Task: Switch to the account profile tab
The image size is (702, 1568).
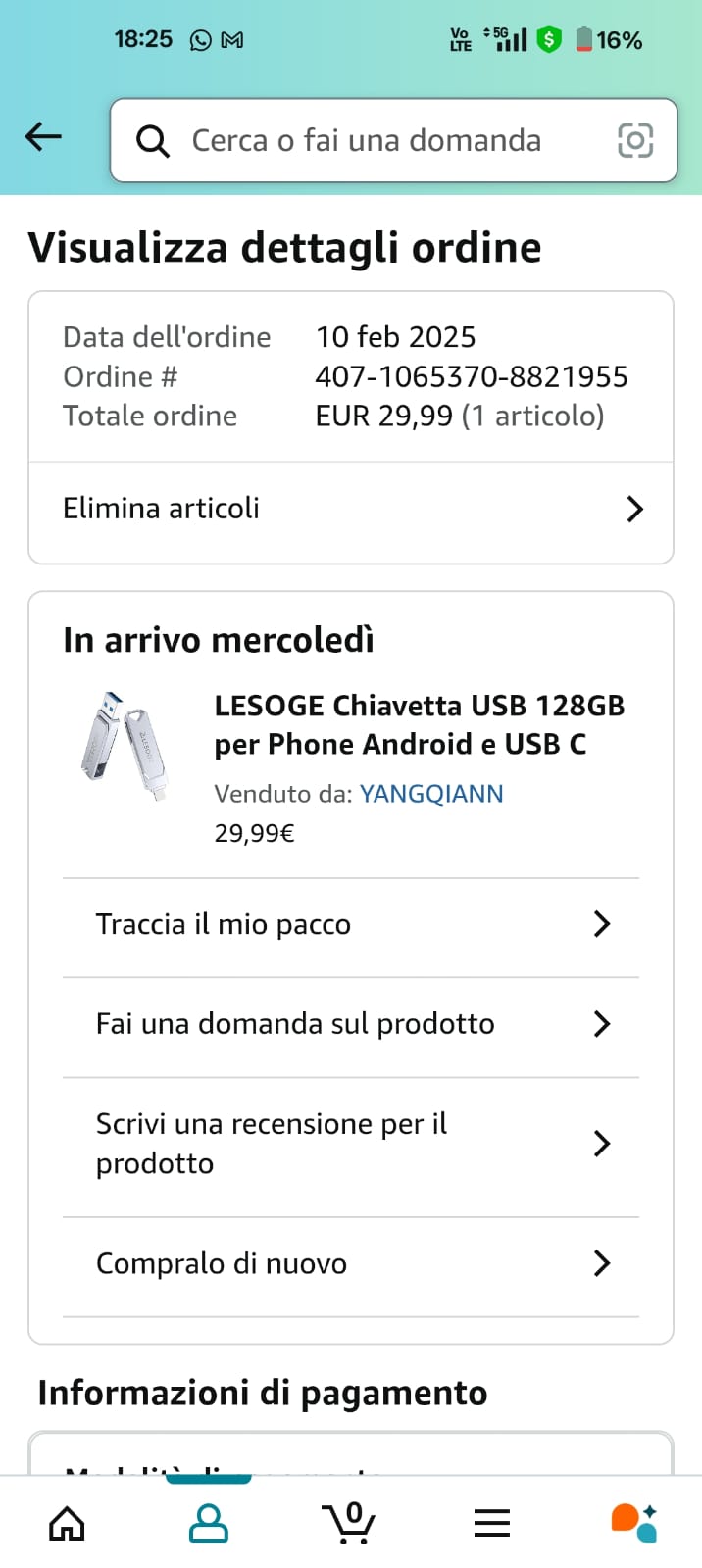Action: coord(209,1524)
